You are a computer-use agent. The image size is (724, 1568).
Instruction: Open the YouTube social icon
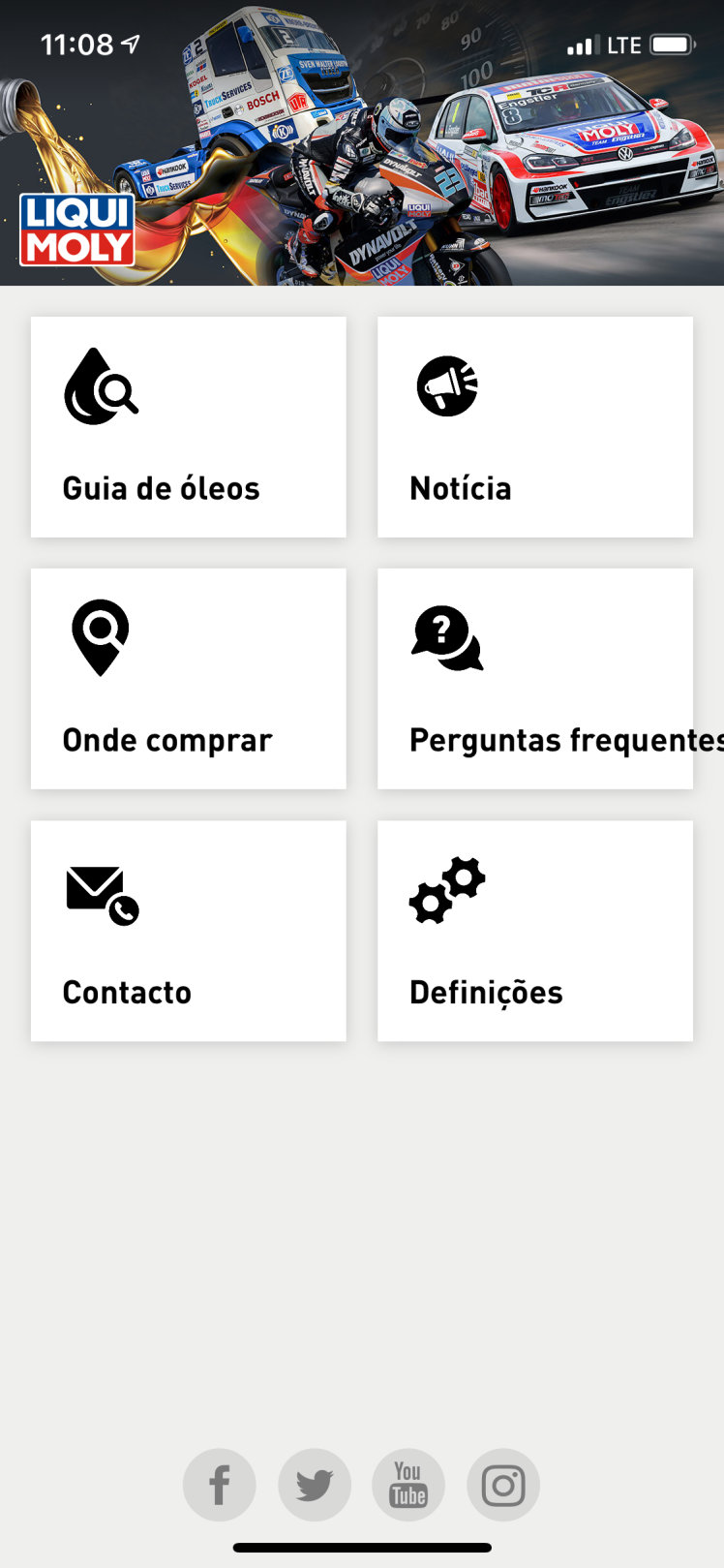407,1484
